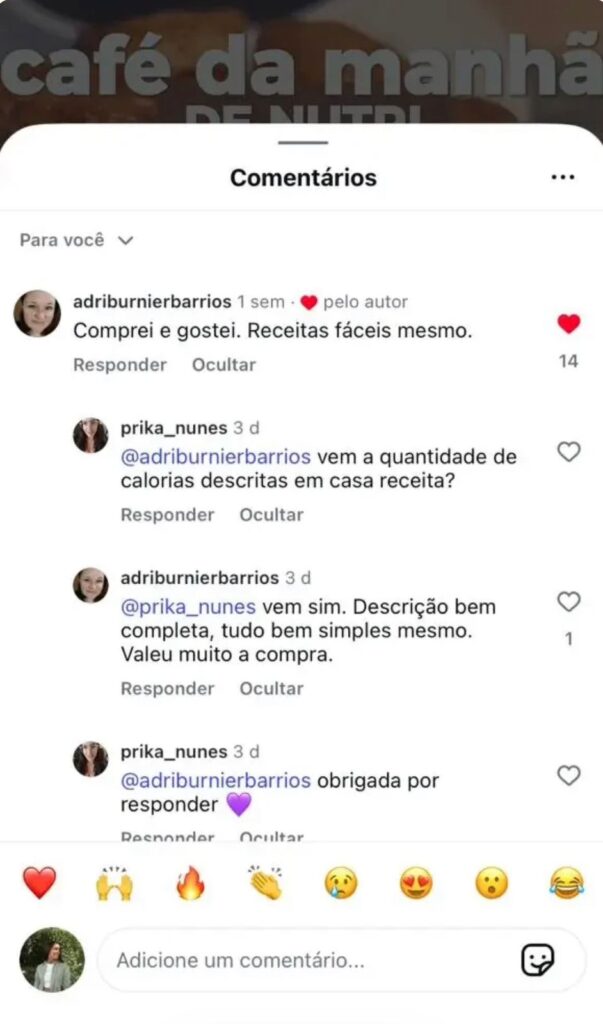Expand the Para você sorting dropdown
Screen dimensions: 603x1024
[76, 240]
